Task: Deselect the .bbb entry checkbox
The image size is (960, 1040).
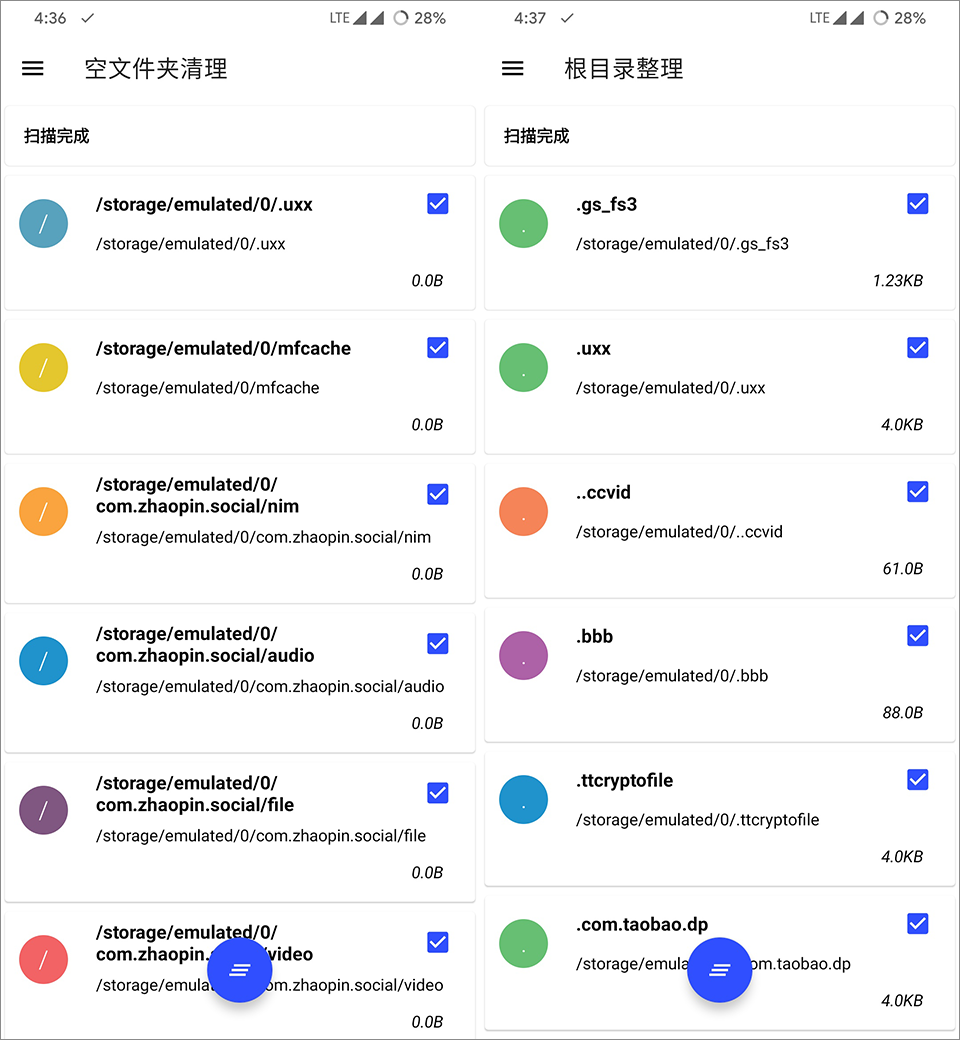Action: (917, 636)
